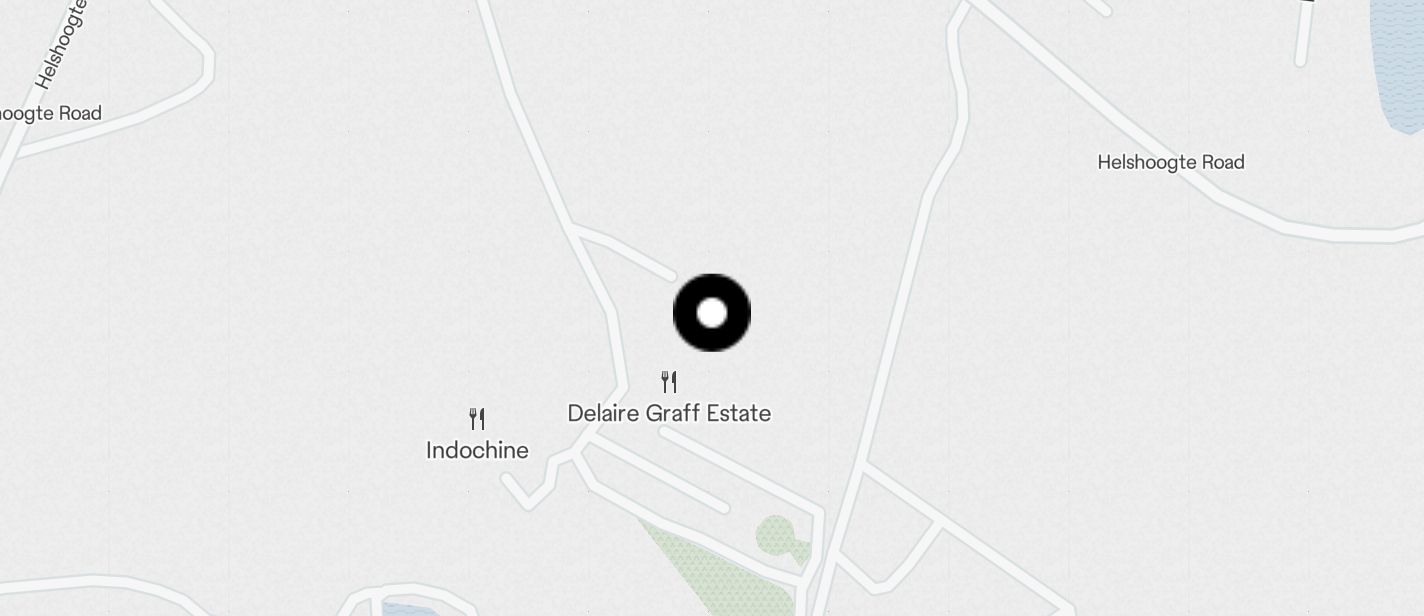Tap the Delaire Graff Estate restaurant marker
The width and height of the screenshot is (1424, 616).
tap(669, 382)
